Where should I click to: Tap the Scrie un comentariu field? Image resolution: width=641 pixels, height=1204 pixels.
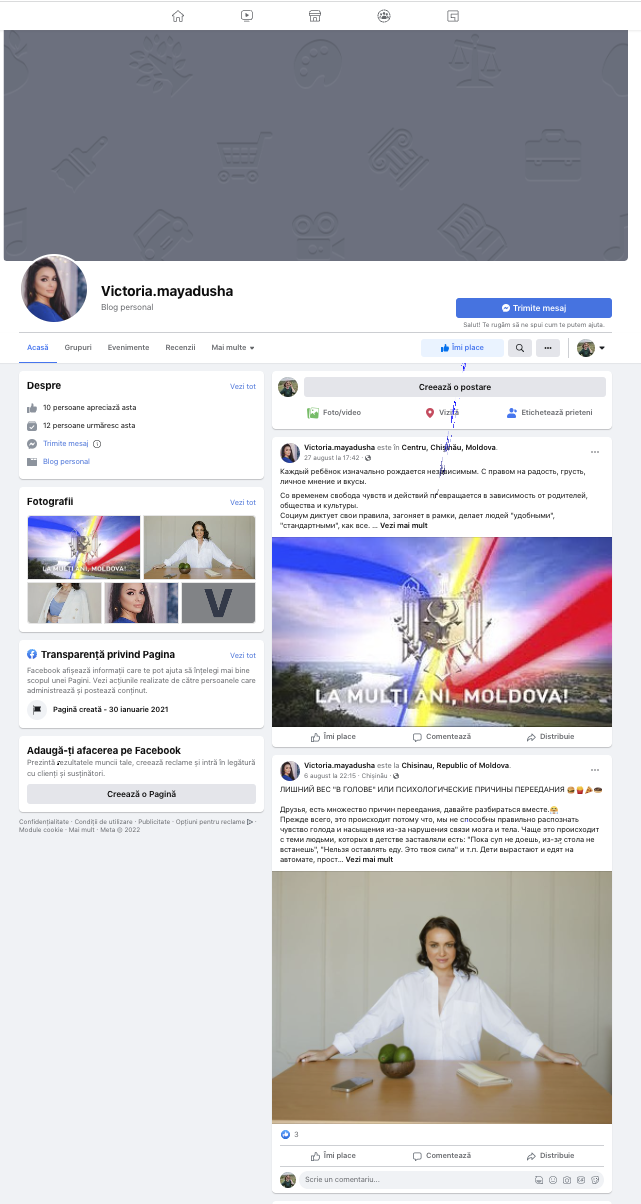click(x=420, y=1180)
